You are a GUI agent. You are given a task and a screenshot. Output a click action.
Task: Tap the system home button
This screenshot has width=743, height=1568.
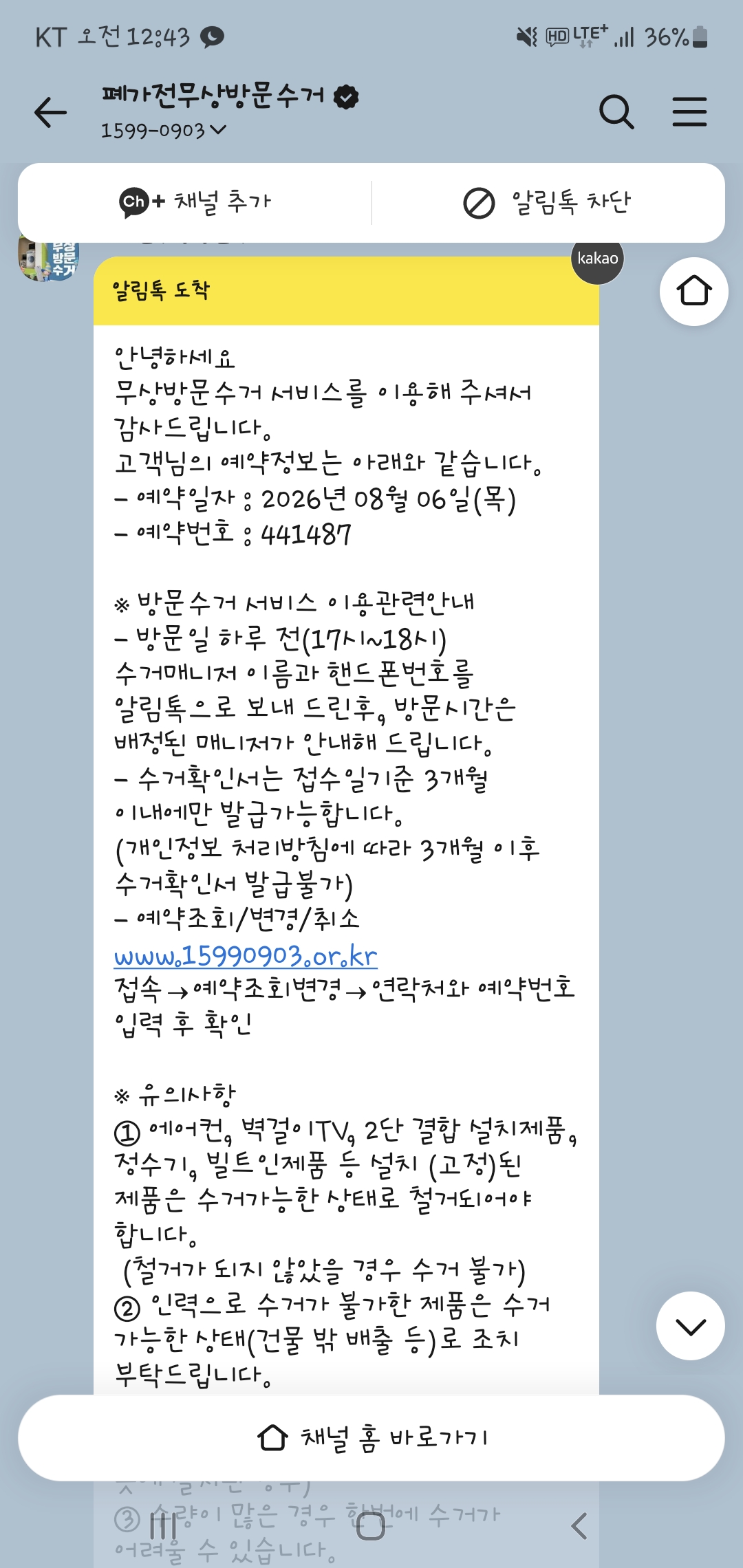[371, 1527]
